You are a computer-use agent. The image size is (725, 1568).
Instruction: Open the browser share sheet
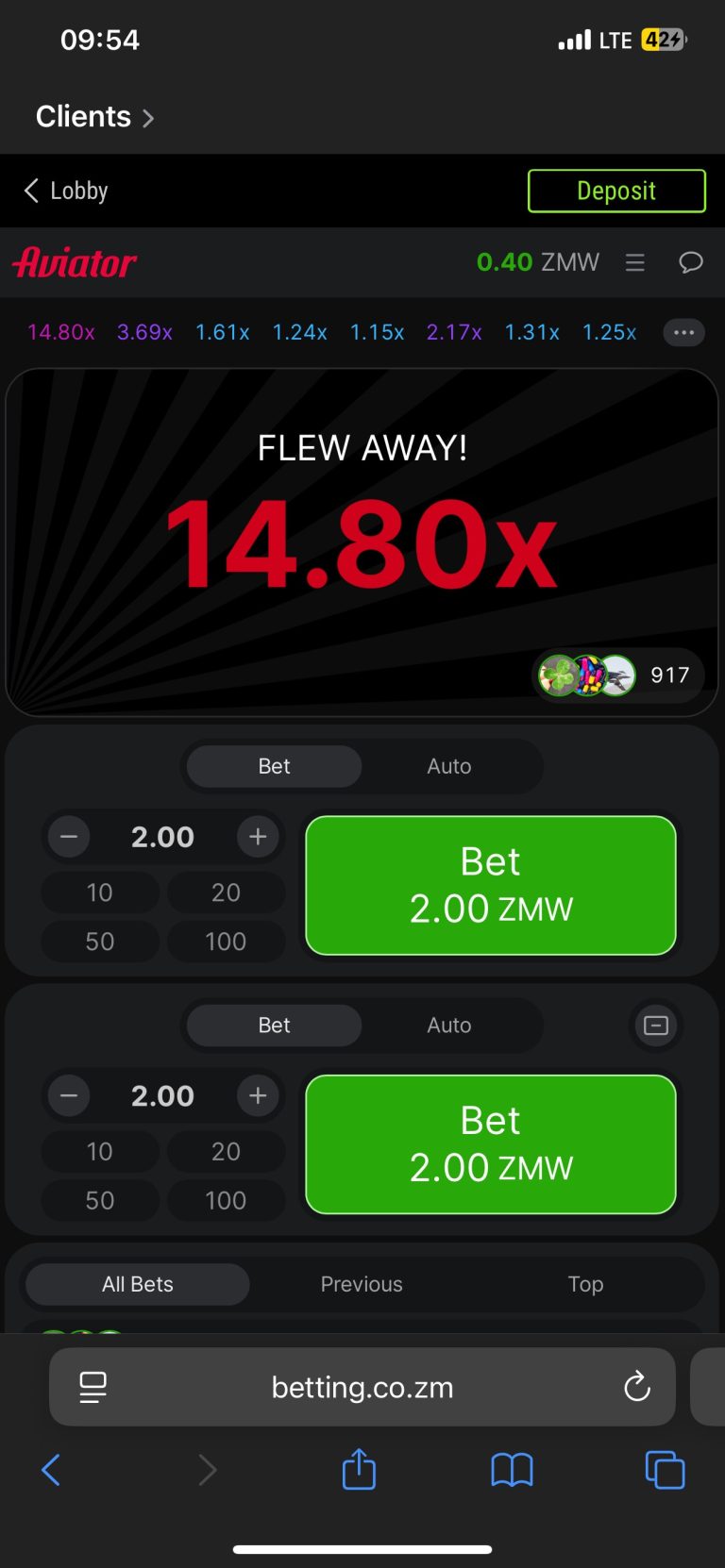pyautogui.click(x=359, y=1470)
